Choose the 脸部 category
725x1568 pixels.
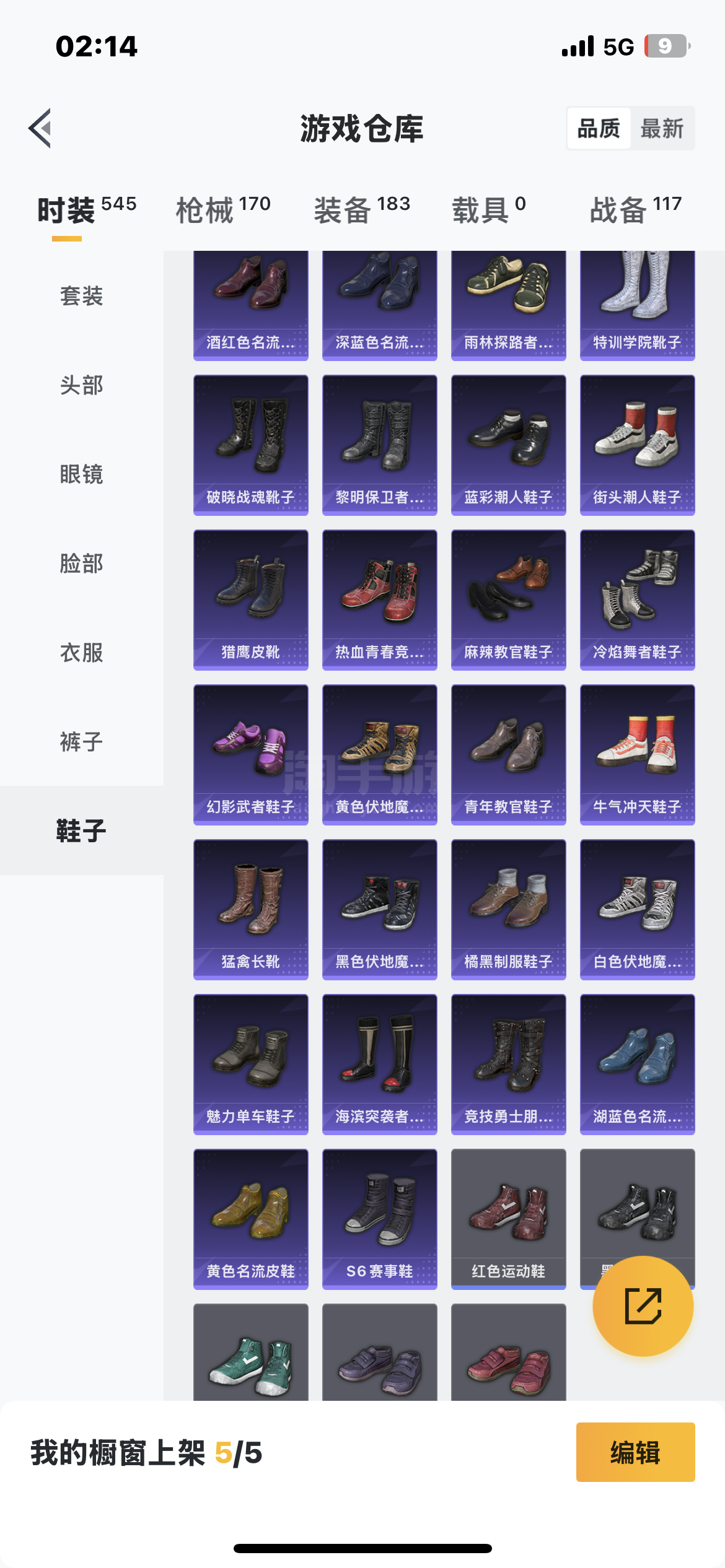(x=81, y=564)
